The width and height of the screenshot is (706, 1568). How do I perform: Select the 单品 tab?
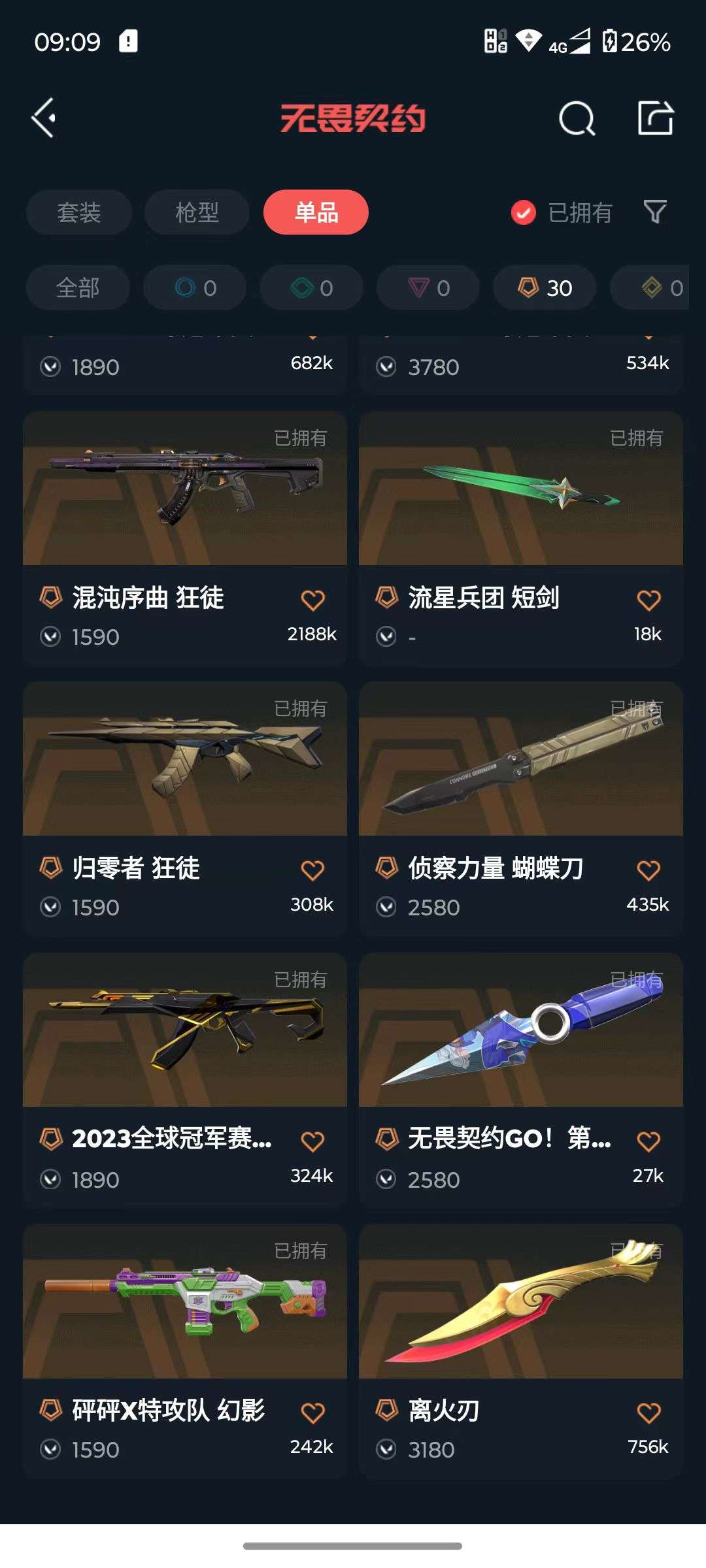(x=316, y=212)
